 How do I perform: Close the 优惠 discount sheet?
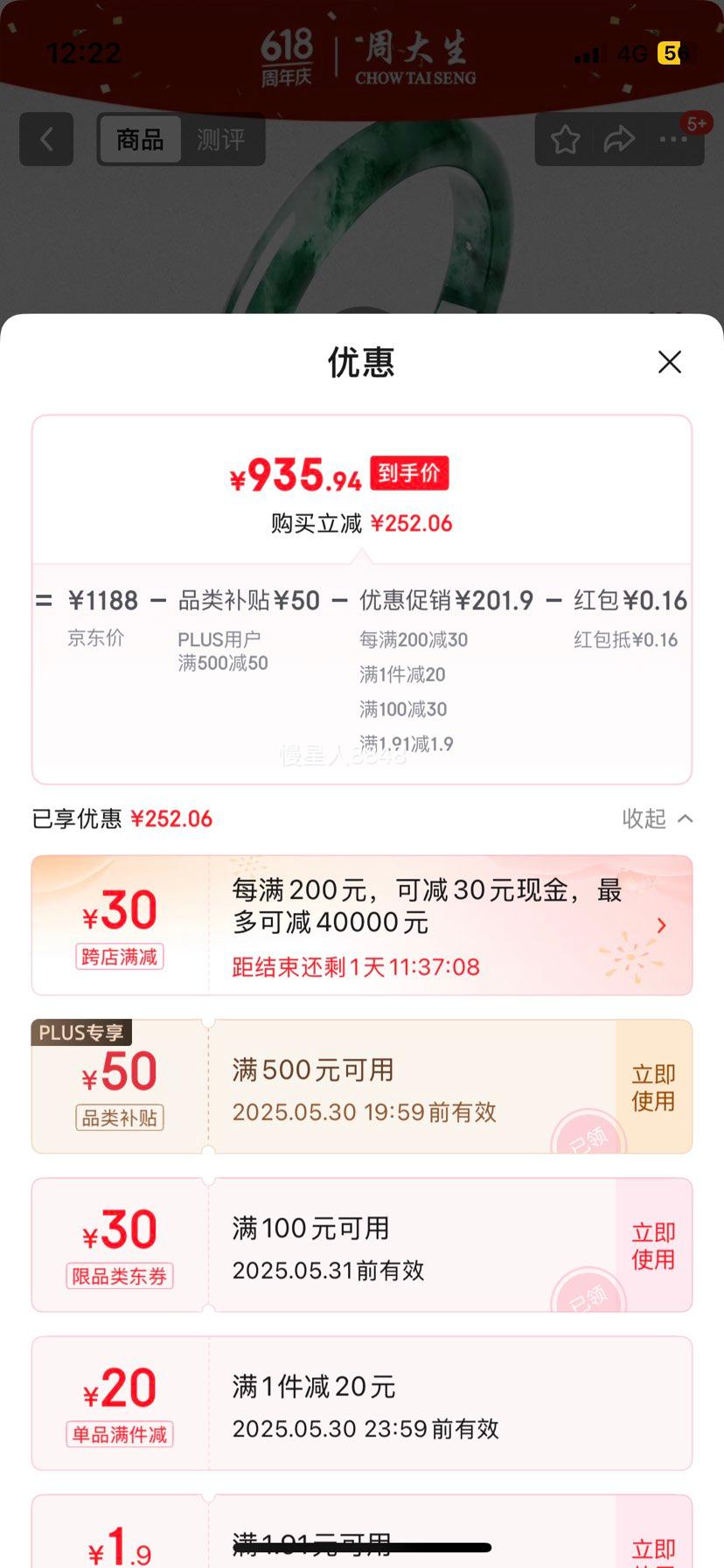point(669,362)
